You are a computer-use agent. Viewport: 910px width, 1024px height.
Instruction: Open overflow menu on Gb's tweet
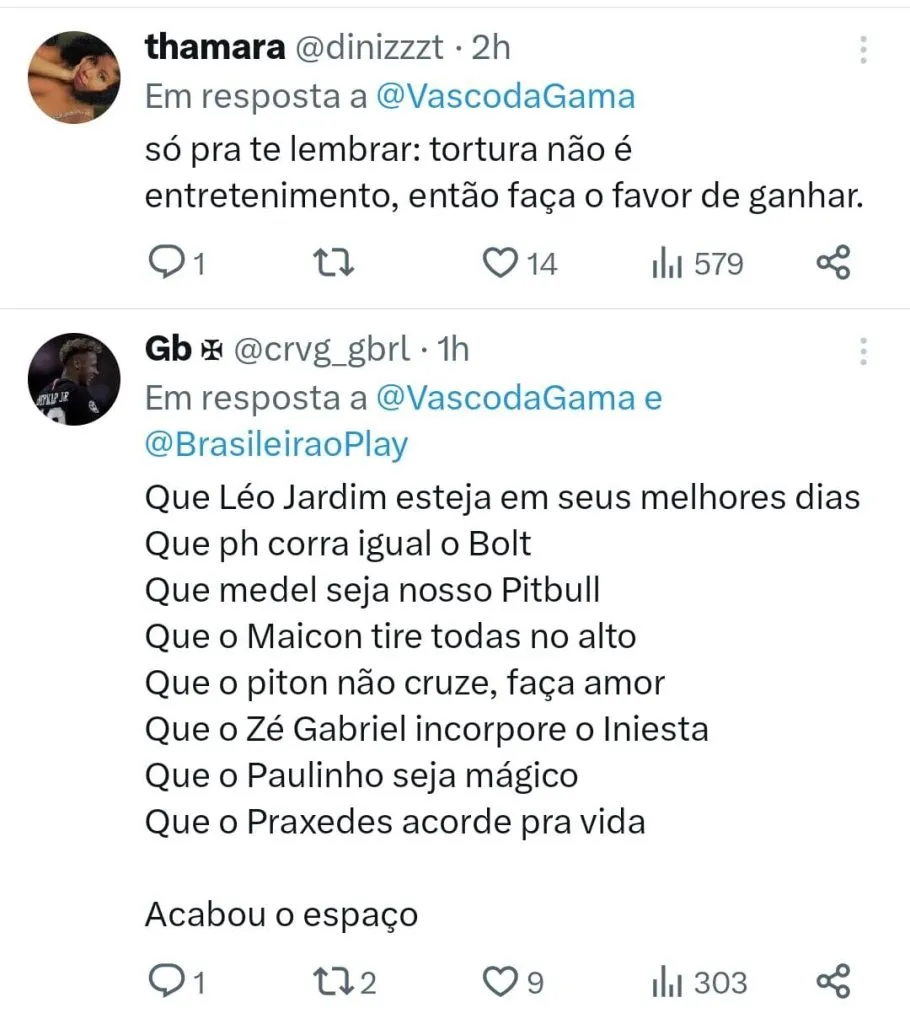863,351
